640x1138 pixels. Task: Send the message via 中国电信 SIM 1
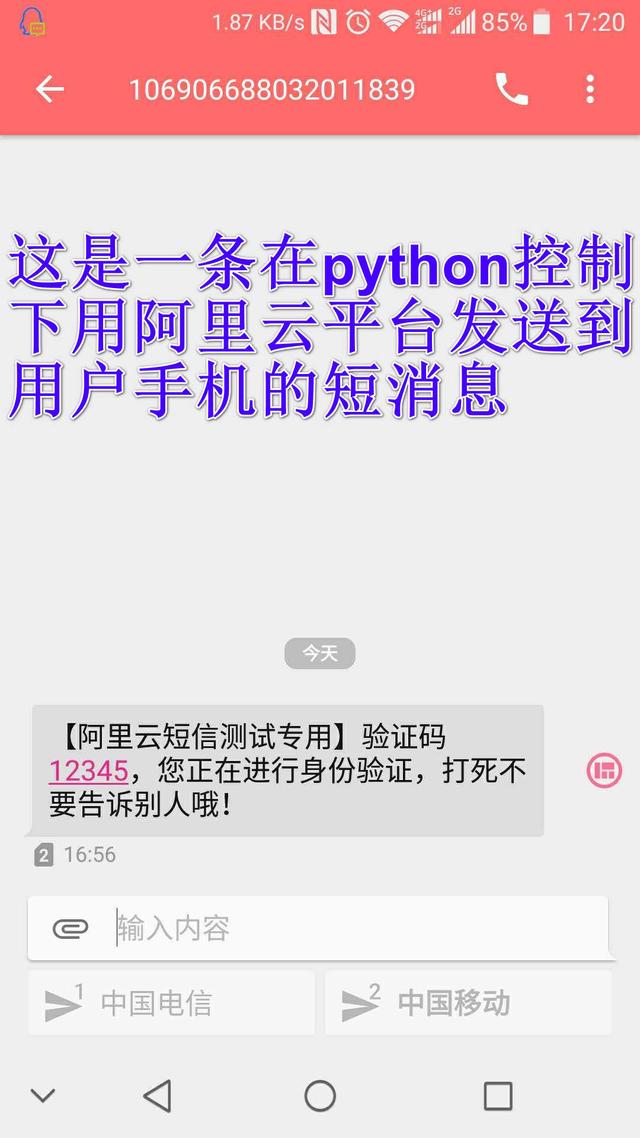pyautogui.click(x=171, y=1003)
